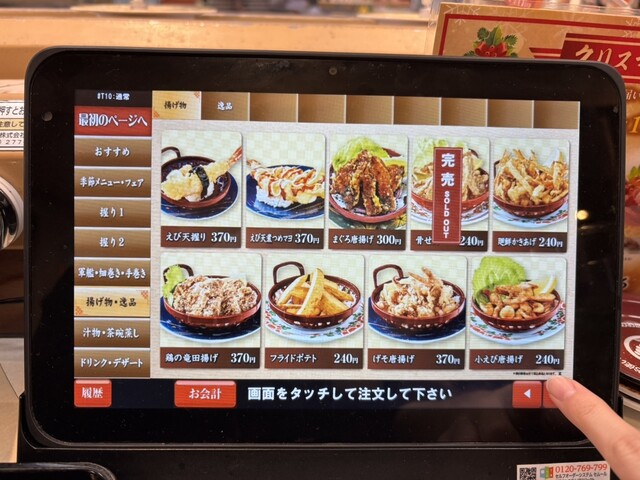Open ドリンク・デザート category
640x480 pixels.
112,362
